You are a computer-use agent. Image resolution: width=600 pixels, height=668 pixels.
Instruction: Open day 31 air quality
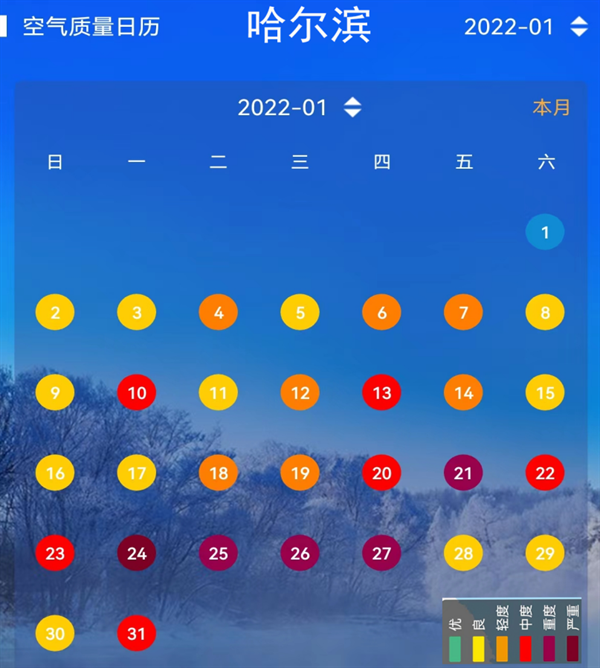(137, 633)
